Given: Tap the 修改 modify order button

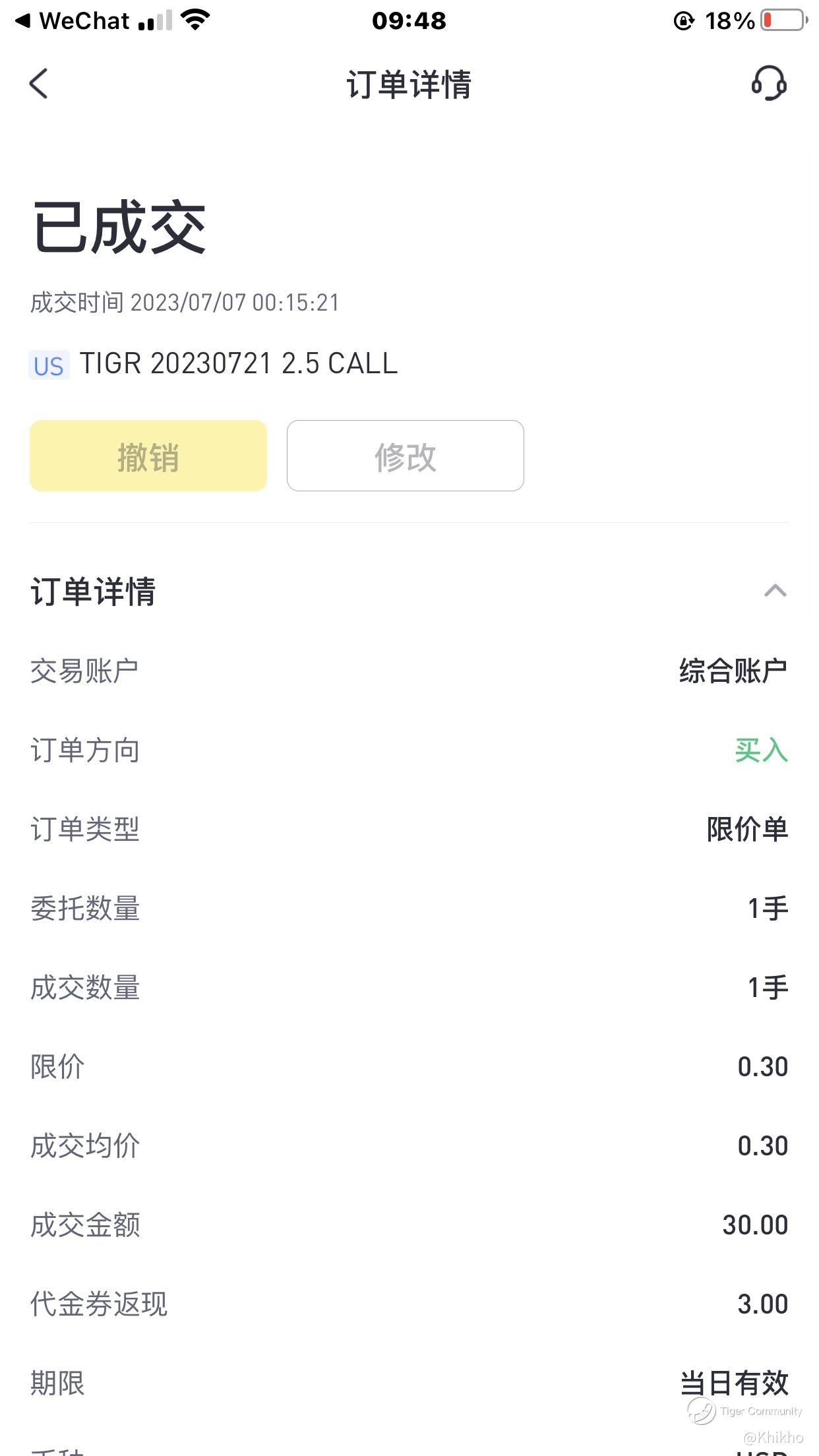Looking at the screenshot, I should click(x=405, y=456).
